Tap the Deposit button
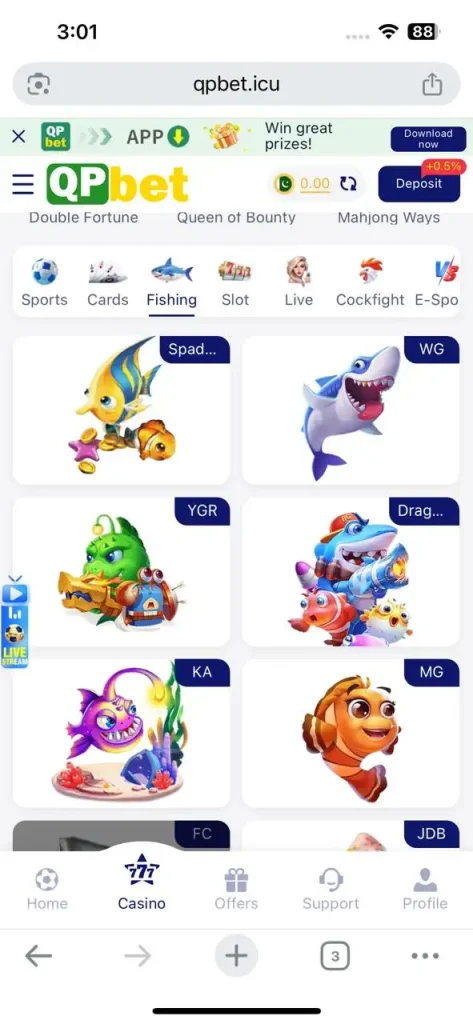This screenshot has height=1024, width=473. tap(419, 184)
